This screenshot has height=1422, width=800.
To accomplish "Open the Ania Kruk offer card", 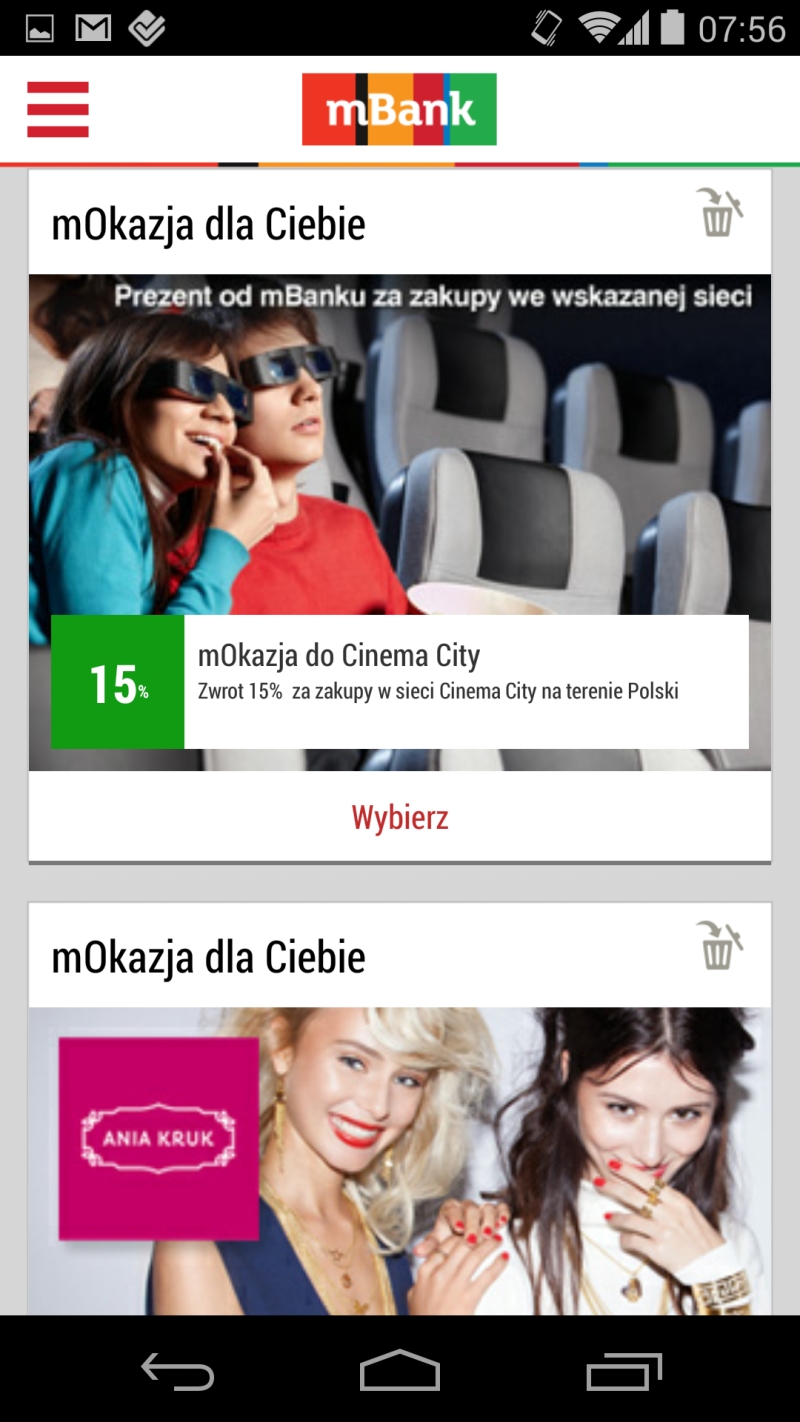I will [x=400, y=1160].
